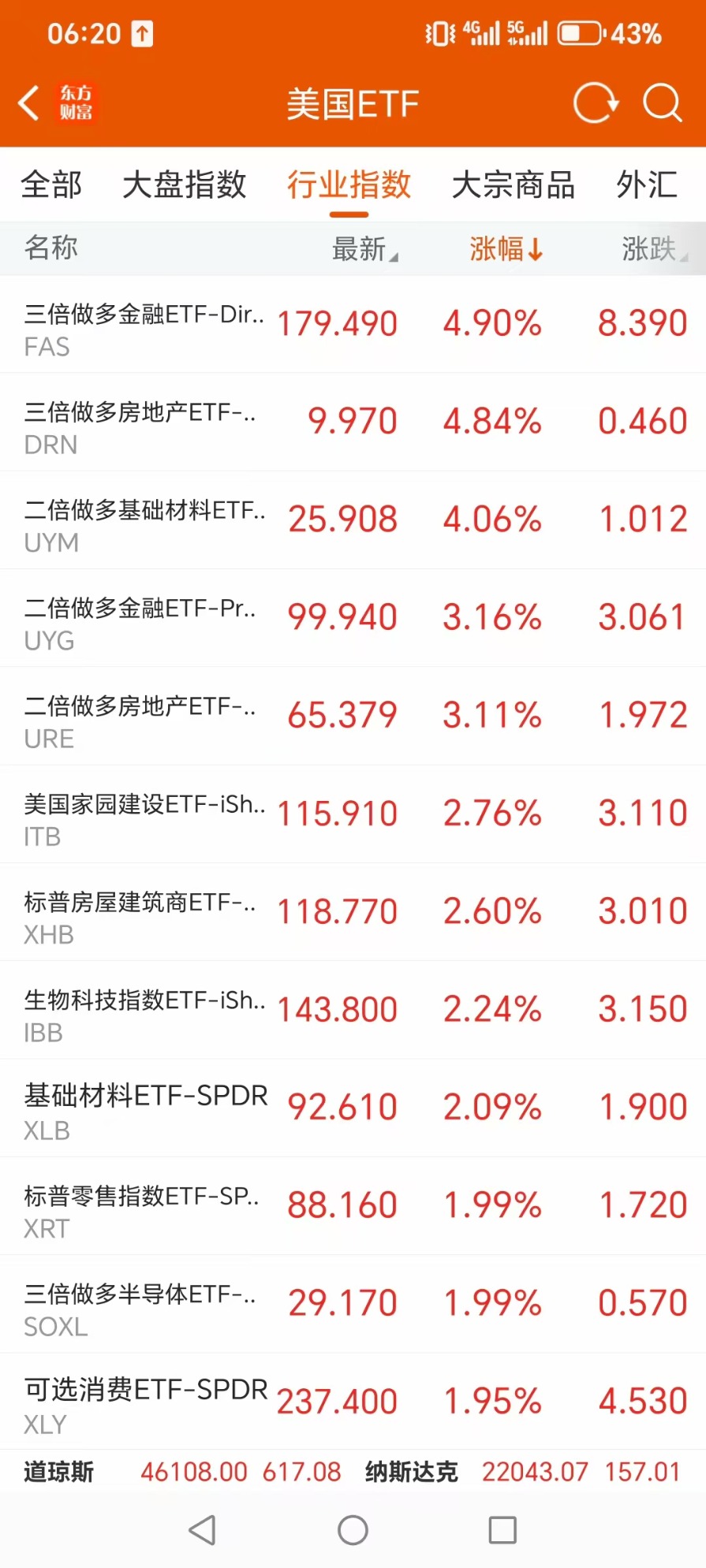The image size is (706, 1568).
Task: Open the 外汇 tab
Action: (x=648, y=184)
